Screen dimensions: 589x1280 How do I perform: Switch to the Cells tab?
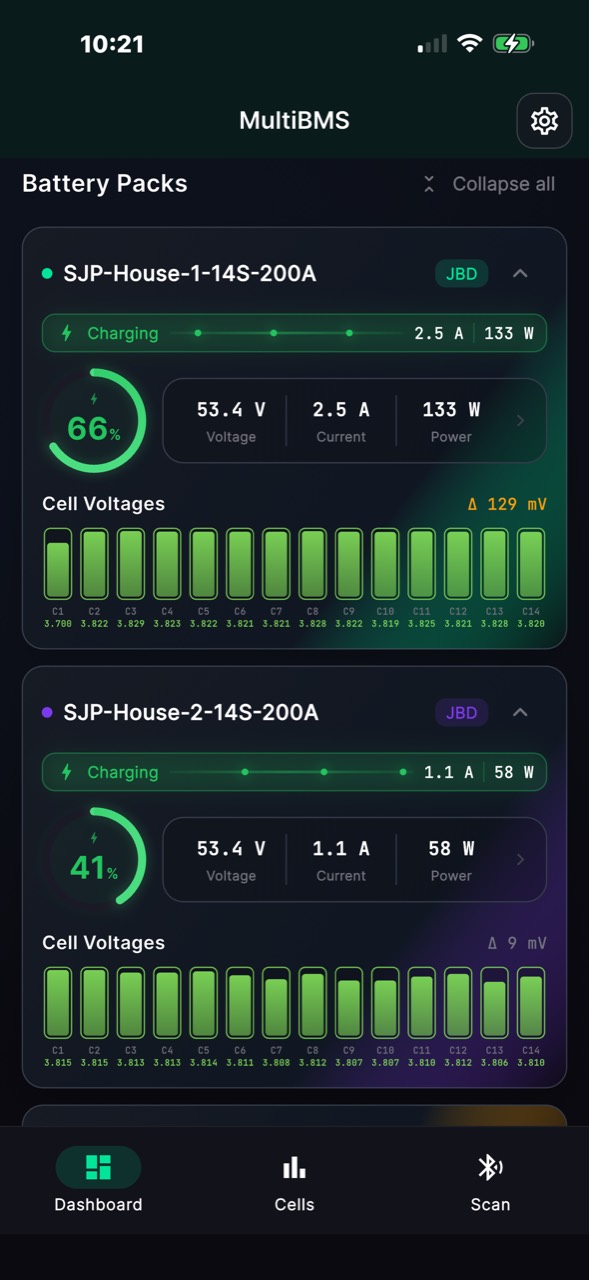(x=294, y=1183)
